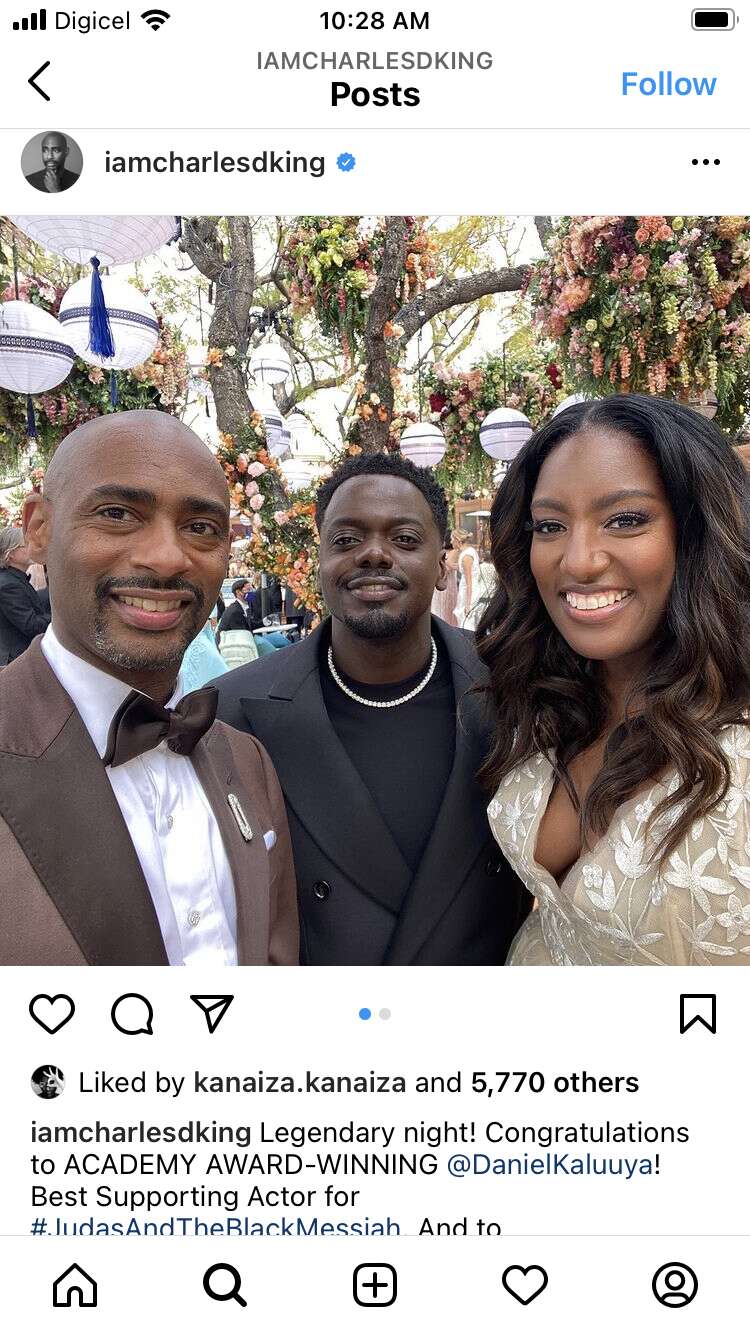View the 5,770 others who liked
Screen dimensions: 750x1334
(x=555, y=1083)
